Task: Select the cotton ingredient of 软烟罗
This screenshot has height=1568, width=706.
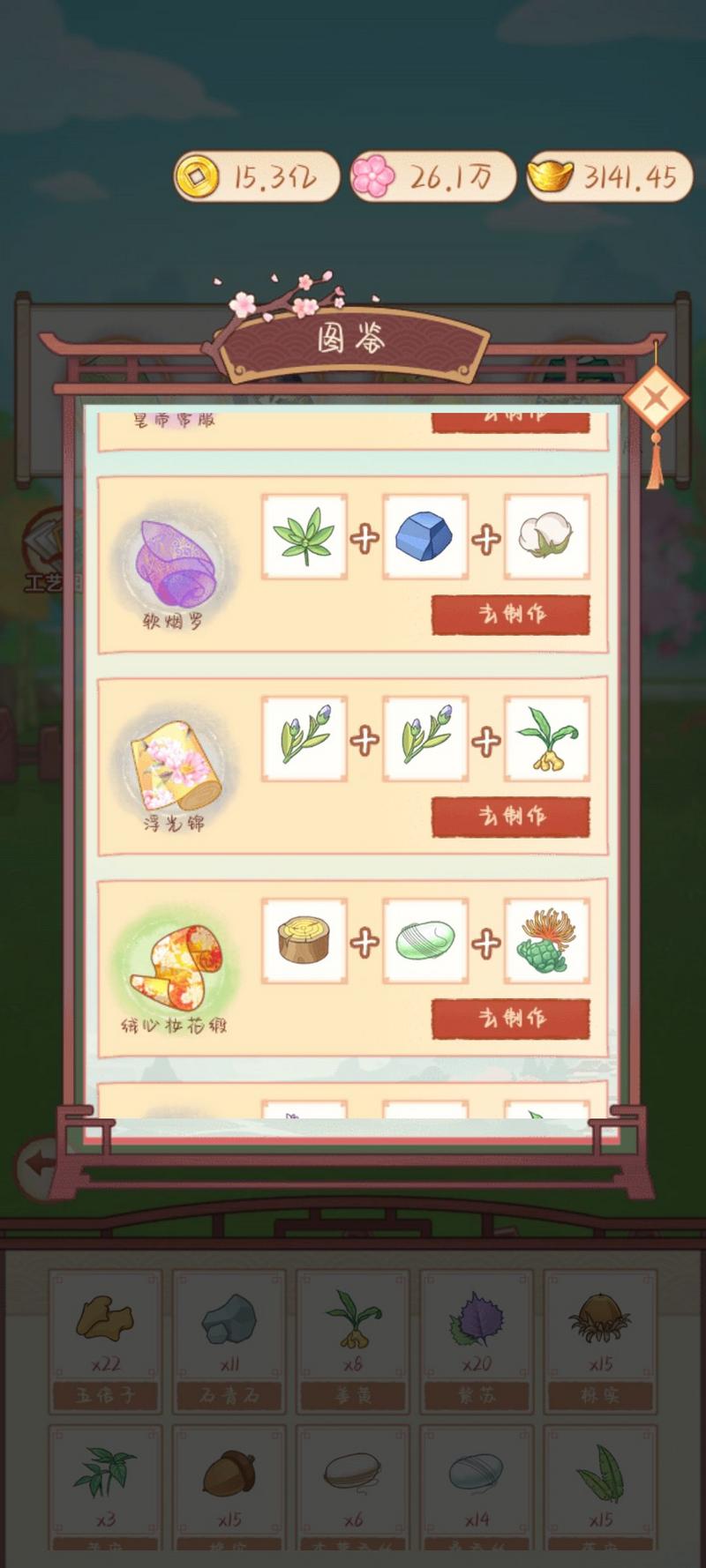Action: [545, 537]
